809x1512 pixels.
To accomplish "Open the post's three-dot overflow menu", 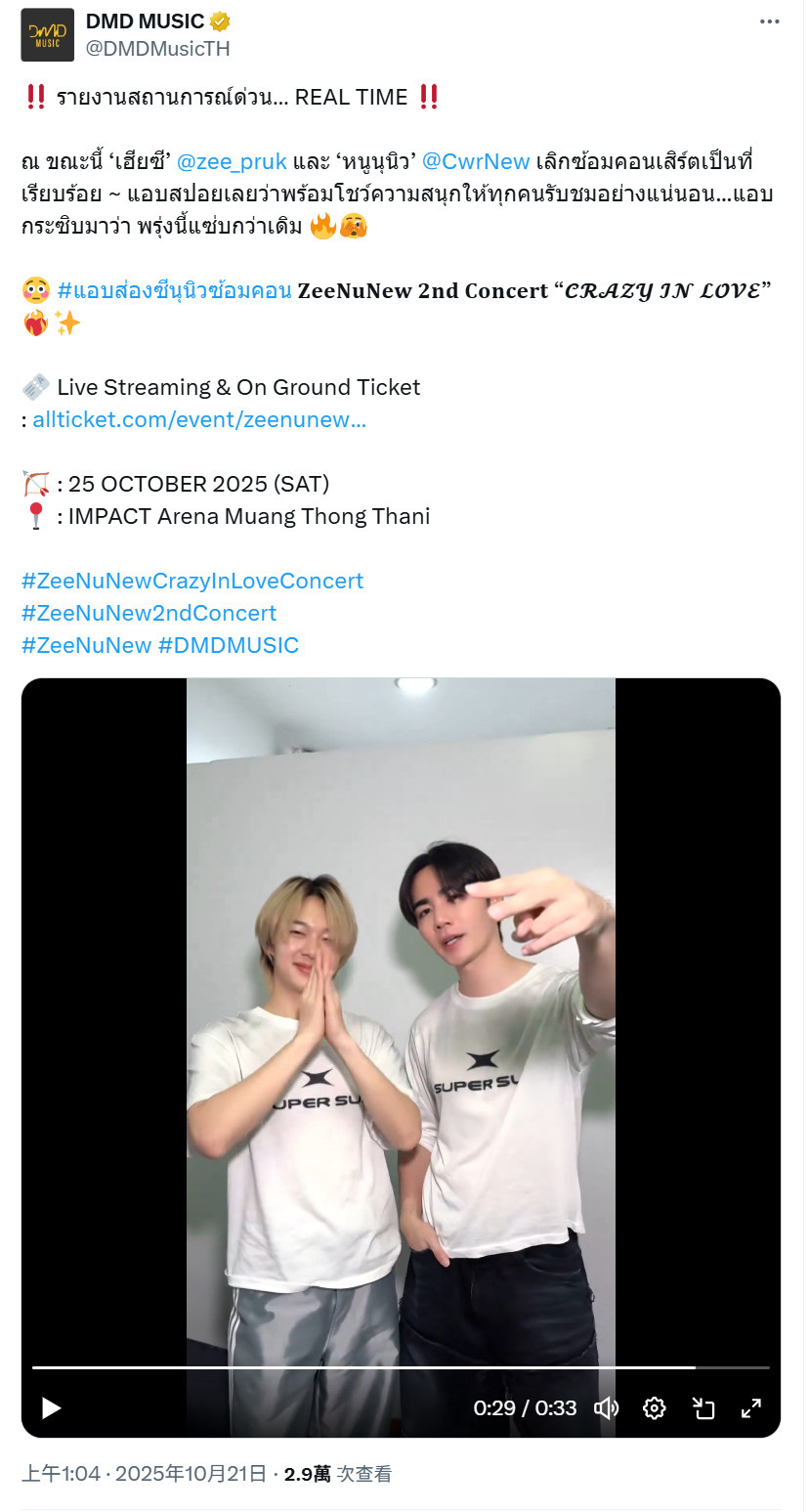I will pos(770,22).
